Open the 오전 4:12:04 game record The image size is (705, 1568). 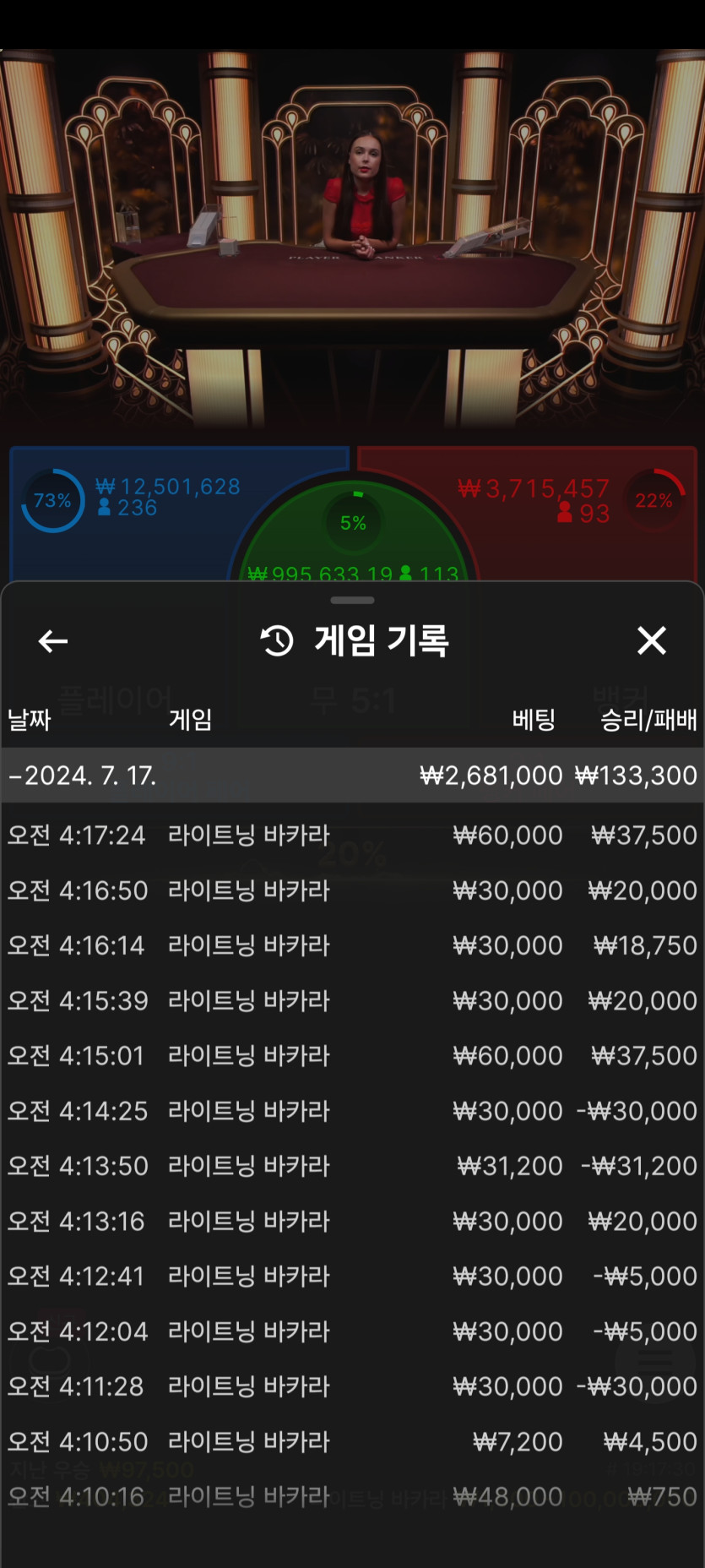(x=352, y=1331)
